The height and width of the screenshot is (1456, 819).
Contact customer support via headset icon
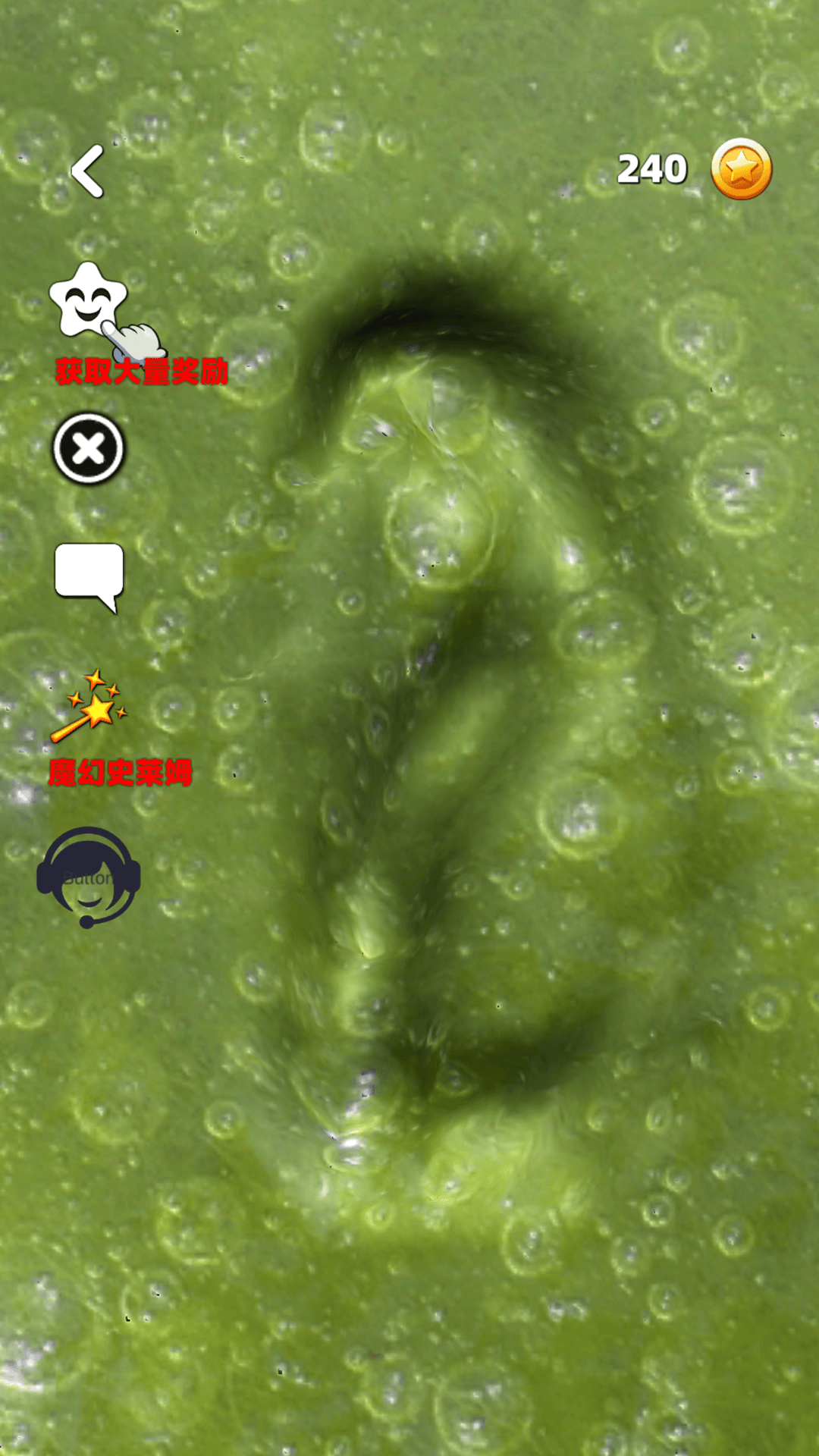pos(89,877)
